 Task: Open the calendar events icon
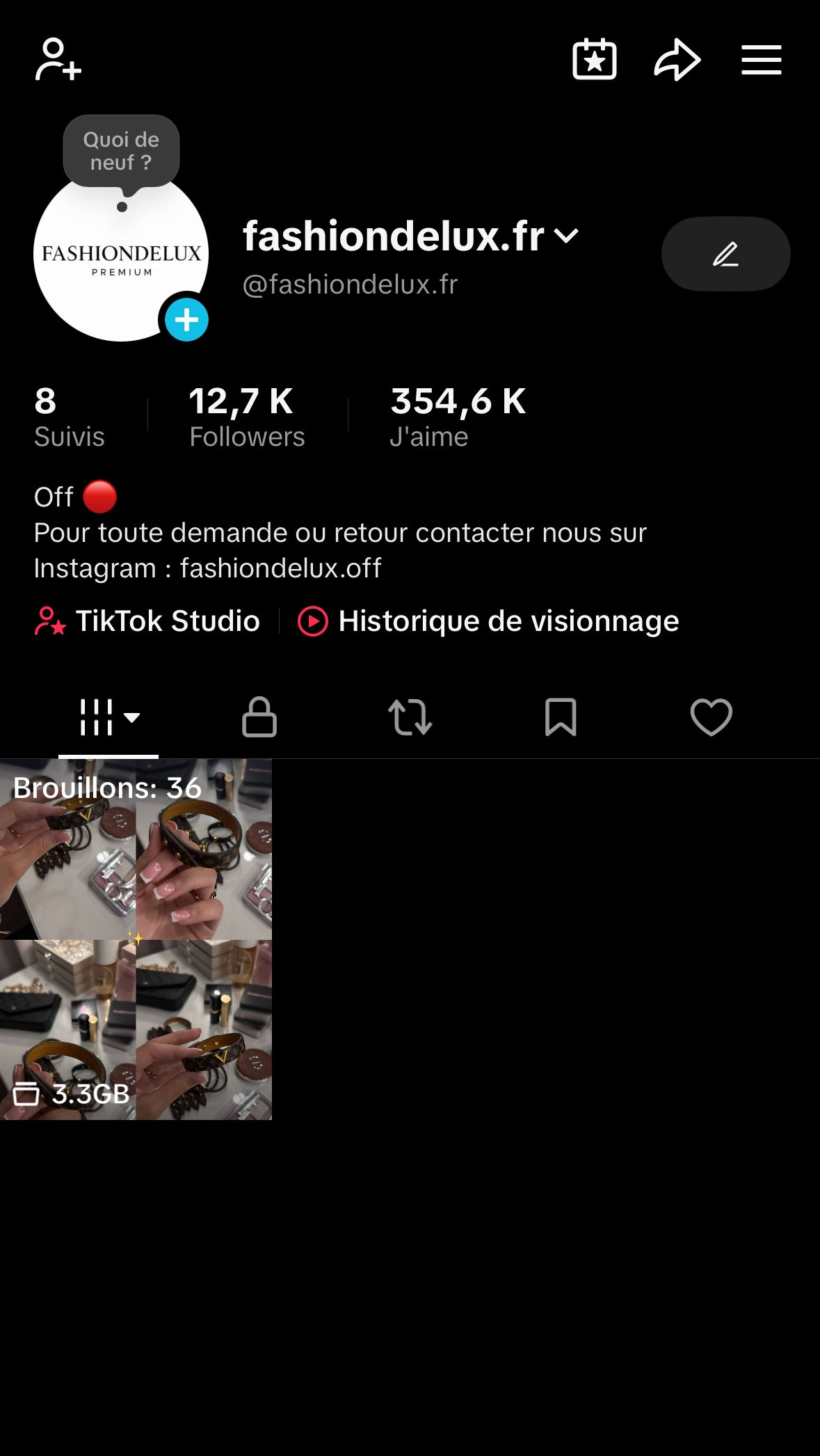(x=595, y=60)
